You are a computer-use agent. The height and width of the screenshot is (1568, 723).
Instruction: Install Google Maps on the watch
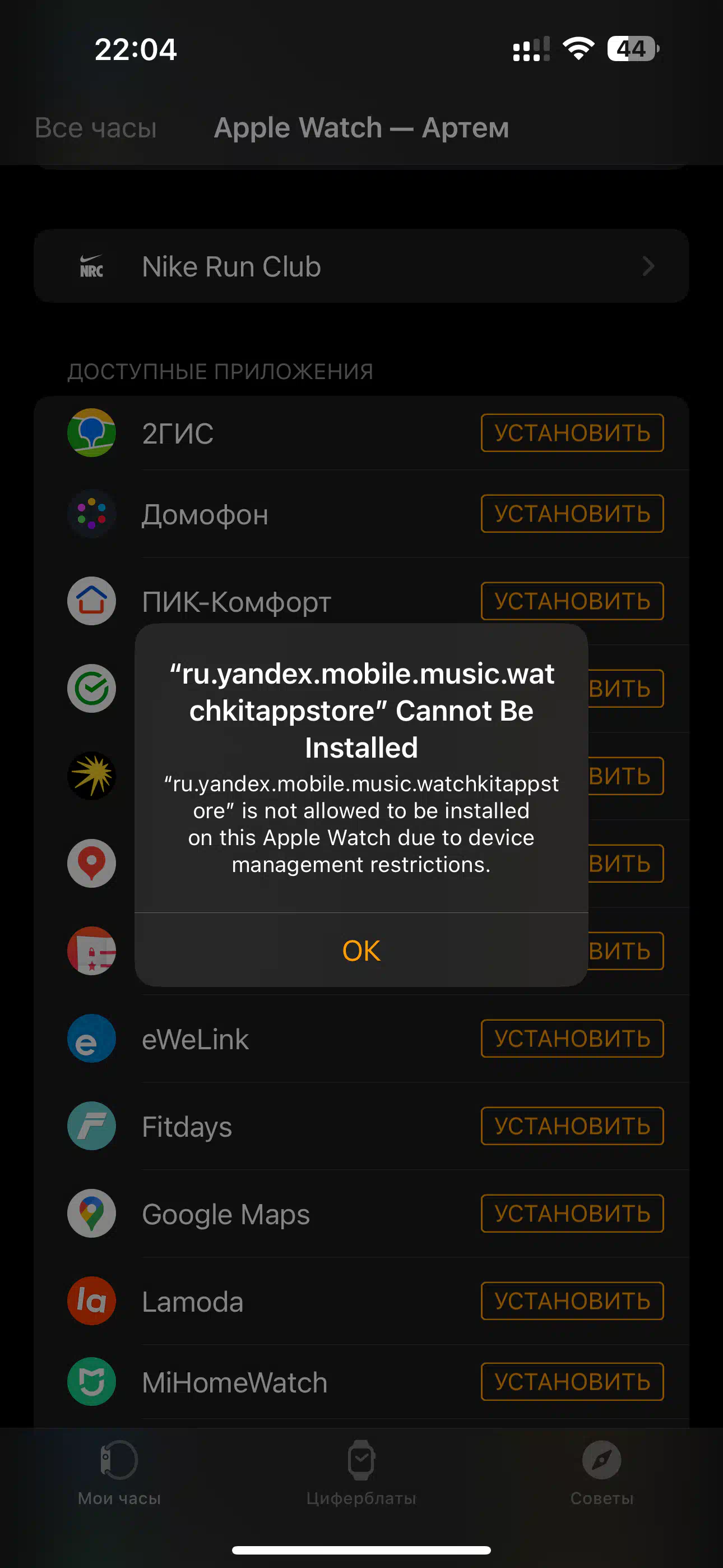coord(572,1214)
